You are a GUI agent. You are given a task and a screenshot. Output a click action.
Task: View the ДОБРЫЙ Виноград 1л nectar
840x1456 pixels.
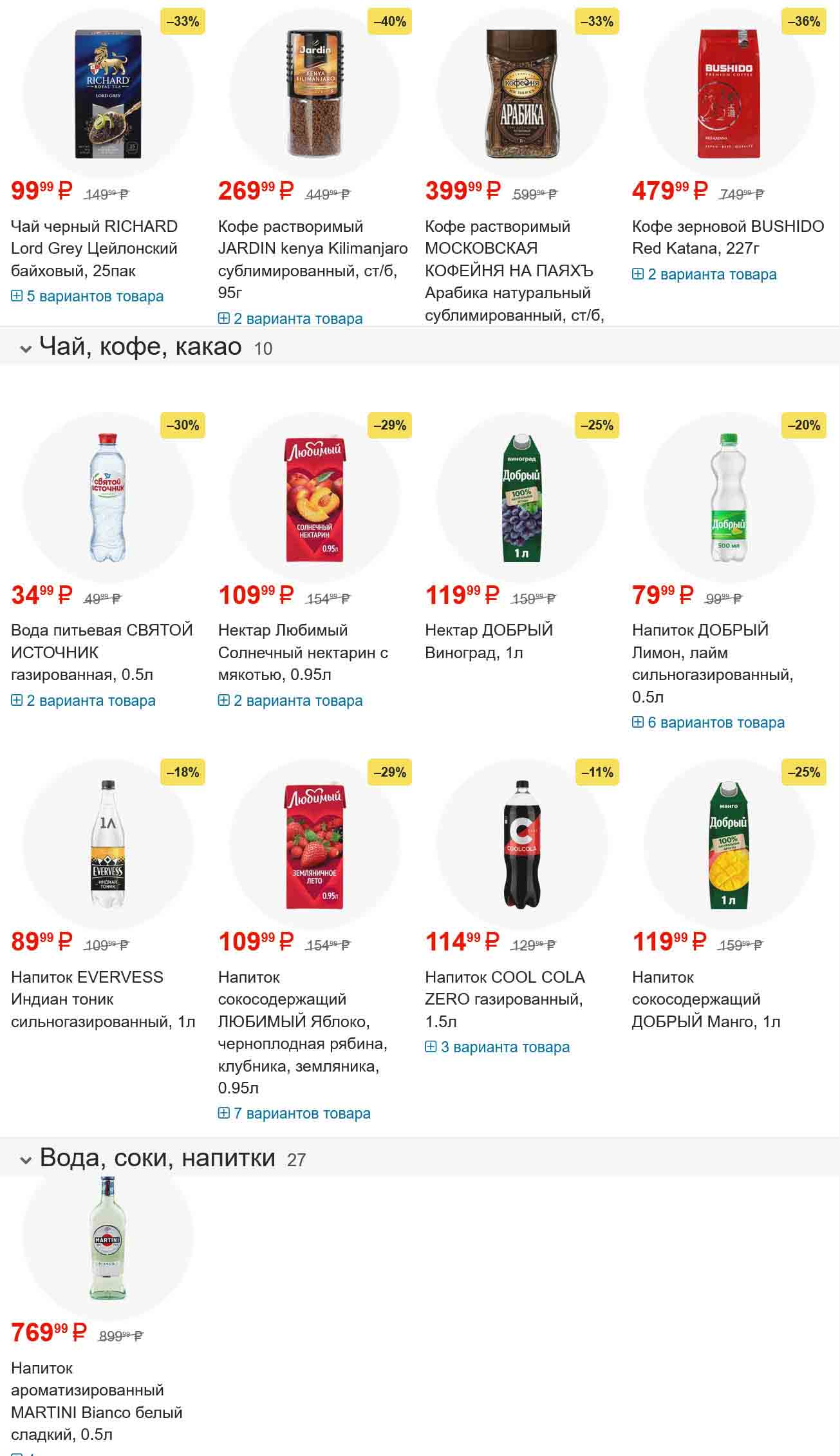pos(489,641)
